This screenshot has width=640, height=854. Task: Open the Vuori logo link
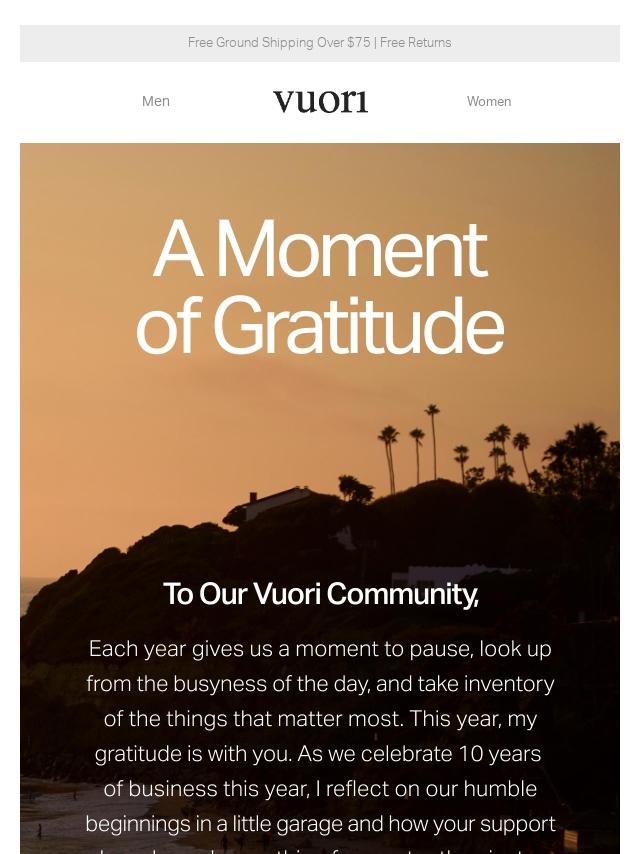(320, 101)
